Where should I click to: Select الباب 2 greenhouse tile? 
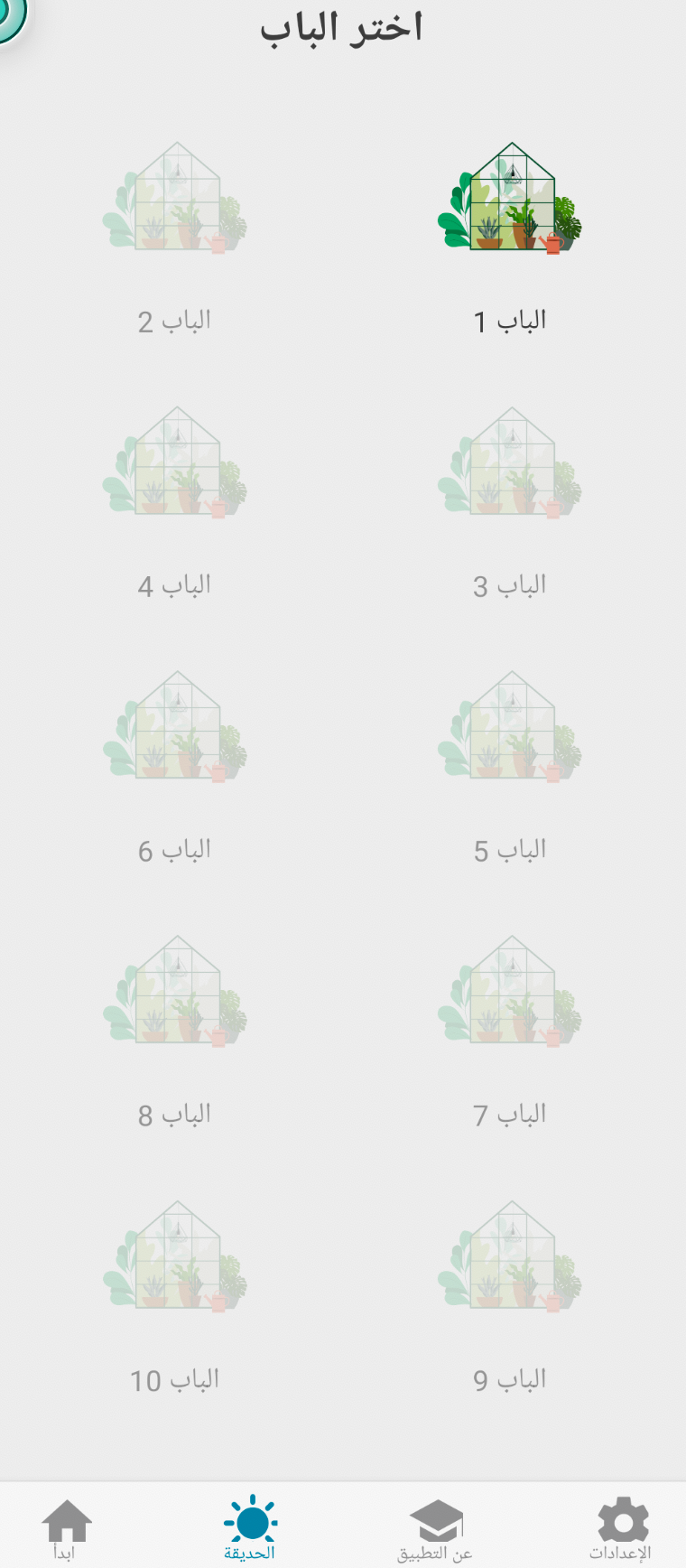point(175,199)
